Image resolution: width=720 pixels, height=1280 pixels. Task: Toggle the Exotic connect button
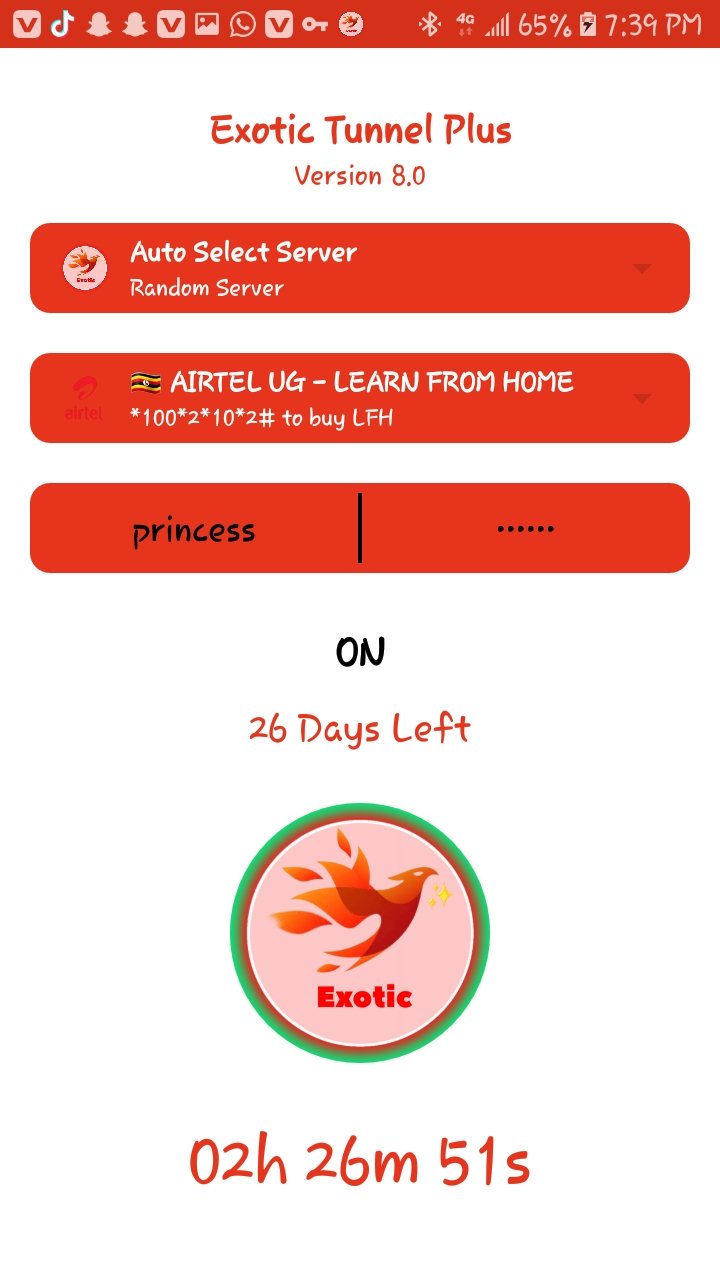(x=360, y=932)
